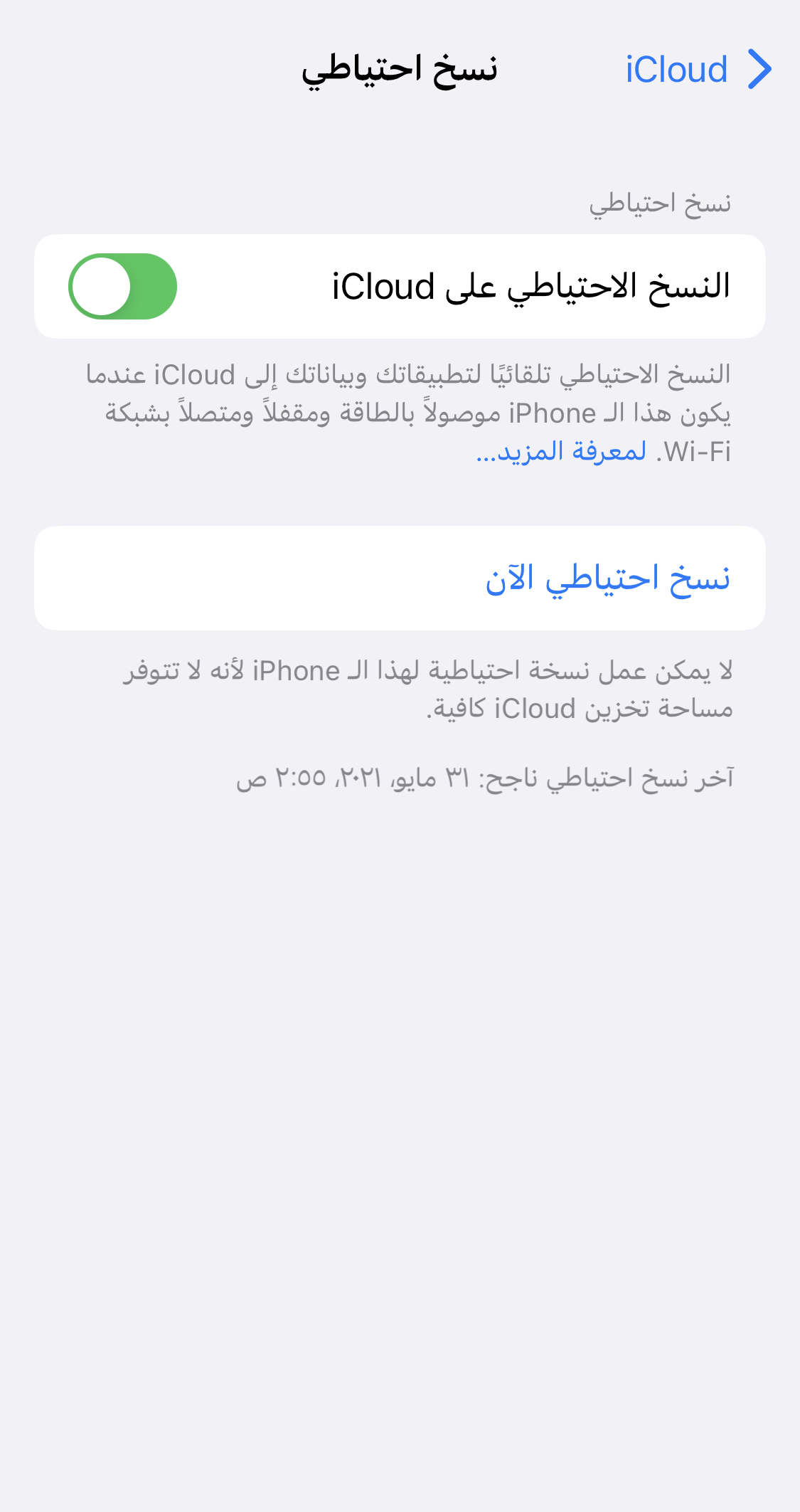This screenshot has width=800, height=1512.
Task: Tap نسخ احتياطي الآن to back up now
Action: tap(607, 578)
